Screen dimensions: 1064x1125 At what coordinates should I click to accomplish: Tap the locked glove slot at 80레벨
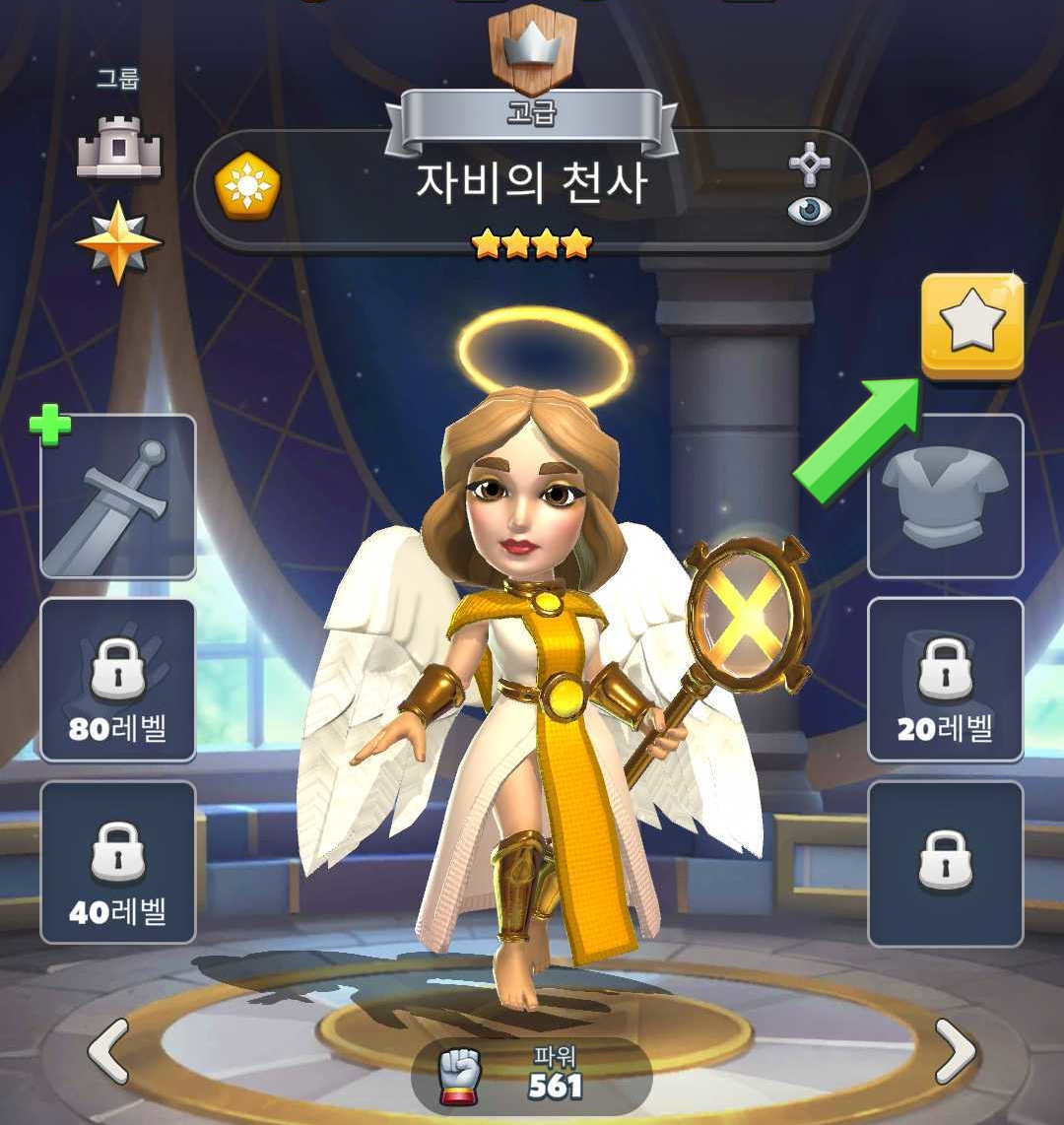(118, 680)
